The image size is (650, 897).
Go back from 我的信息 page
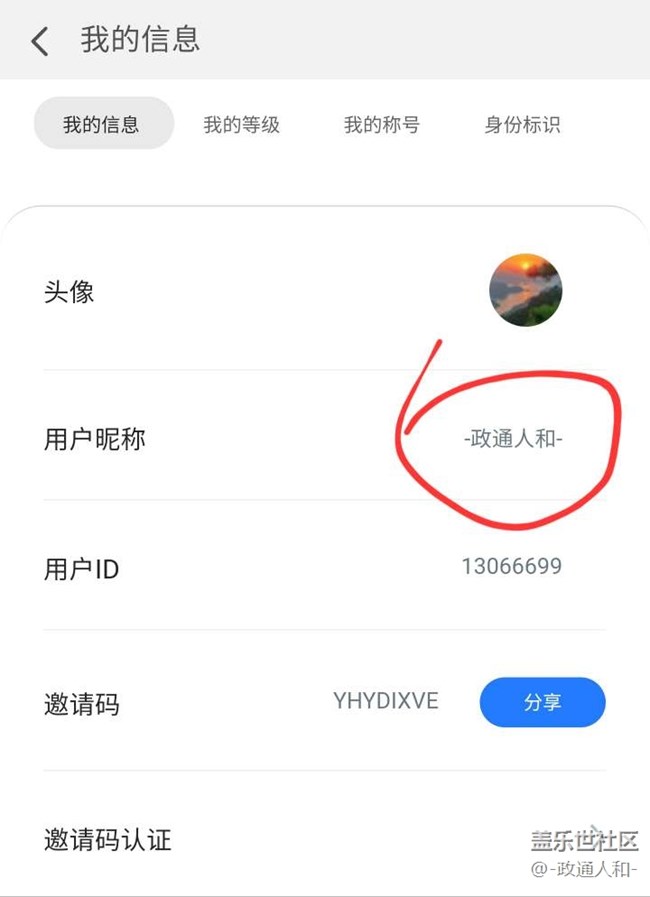pos(40,41)
